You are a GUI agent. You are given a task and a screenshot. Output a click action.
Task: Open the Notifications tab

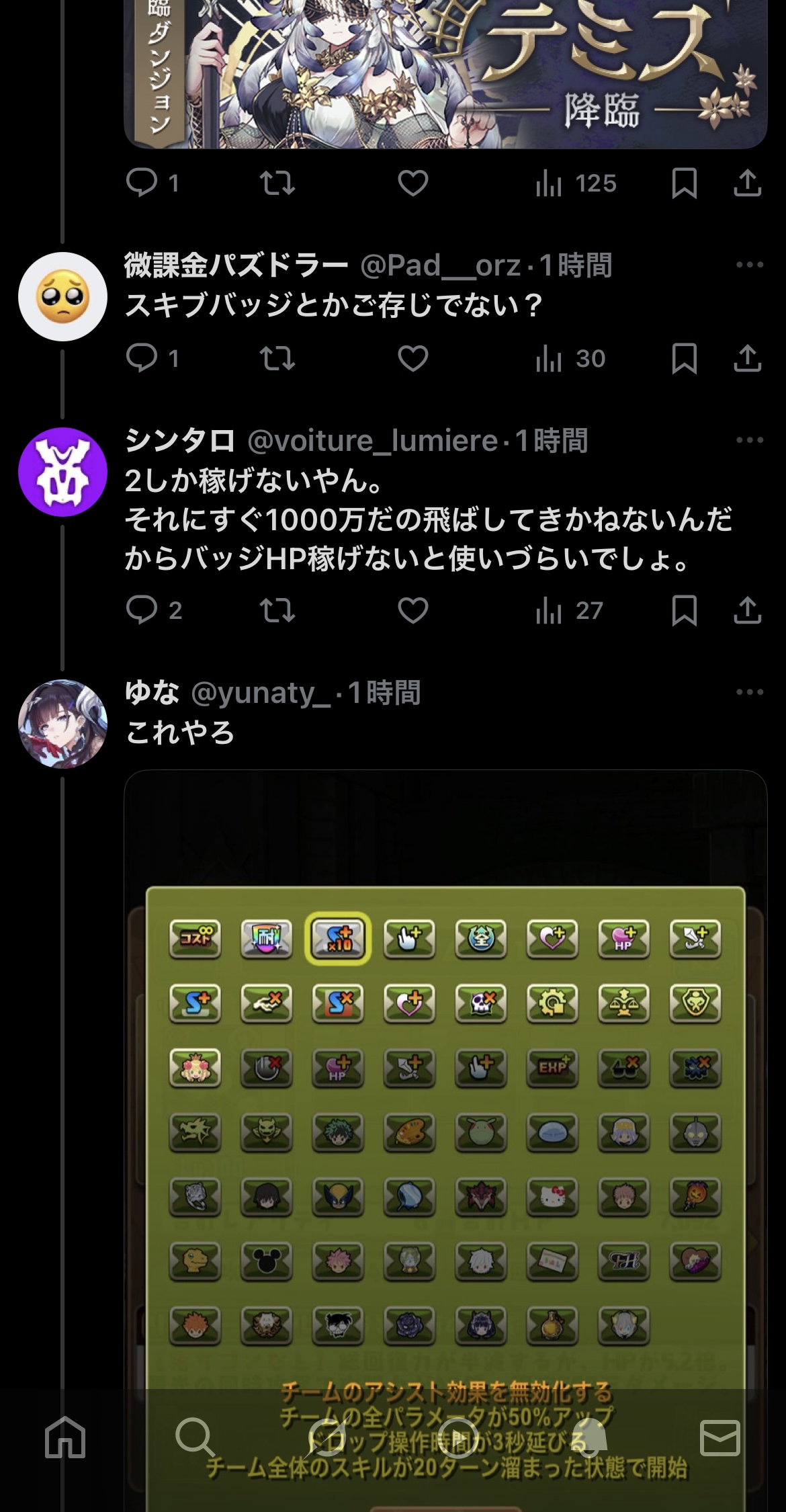(x=589, y=1437)
